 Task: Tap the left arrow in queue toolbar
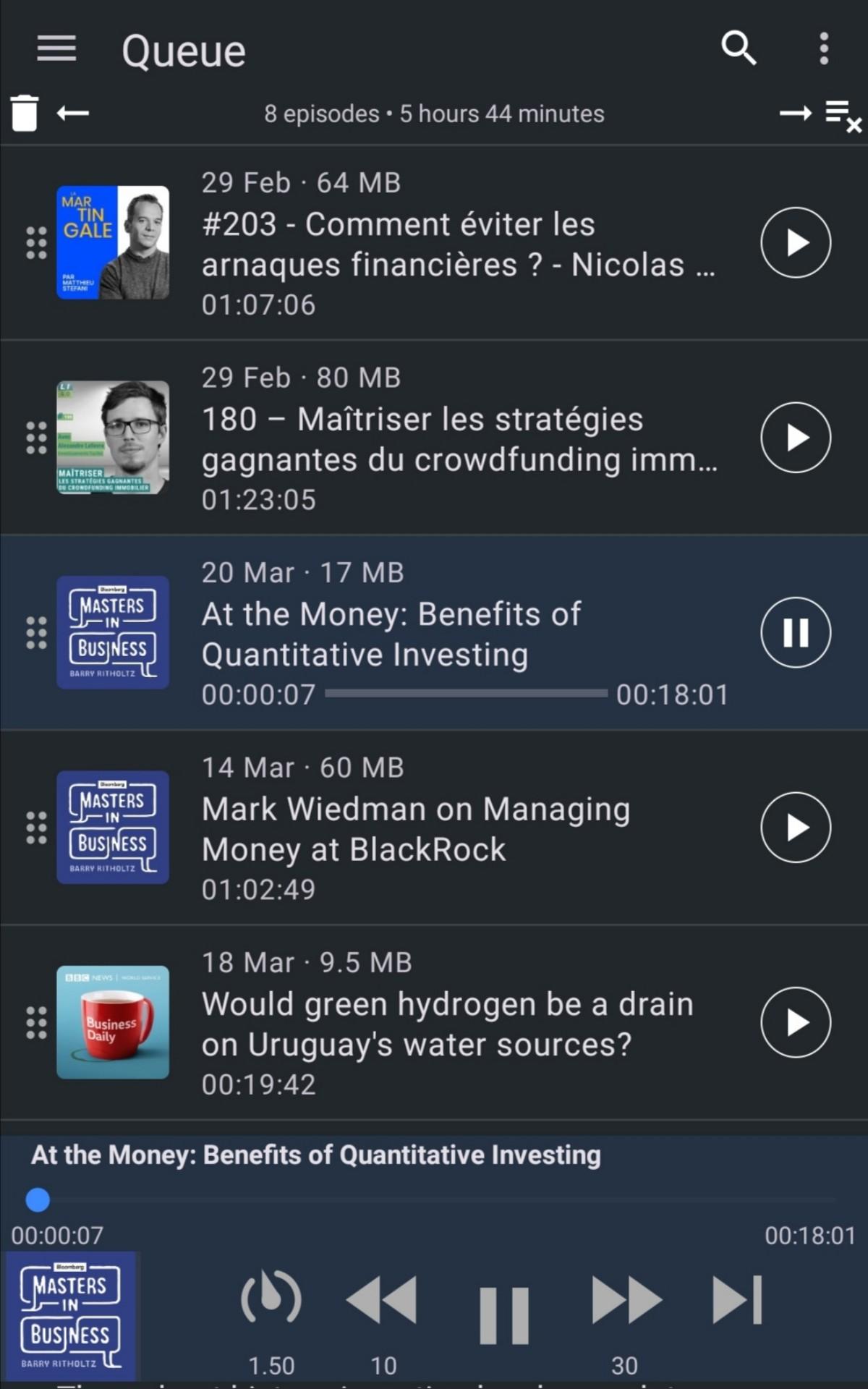(x=73, y=113)
